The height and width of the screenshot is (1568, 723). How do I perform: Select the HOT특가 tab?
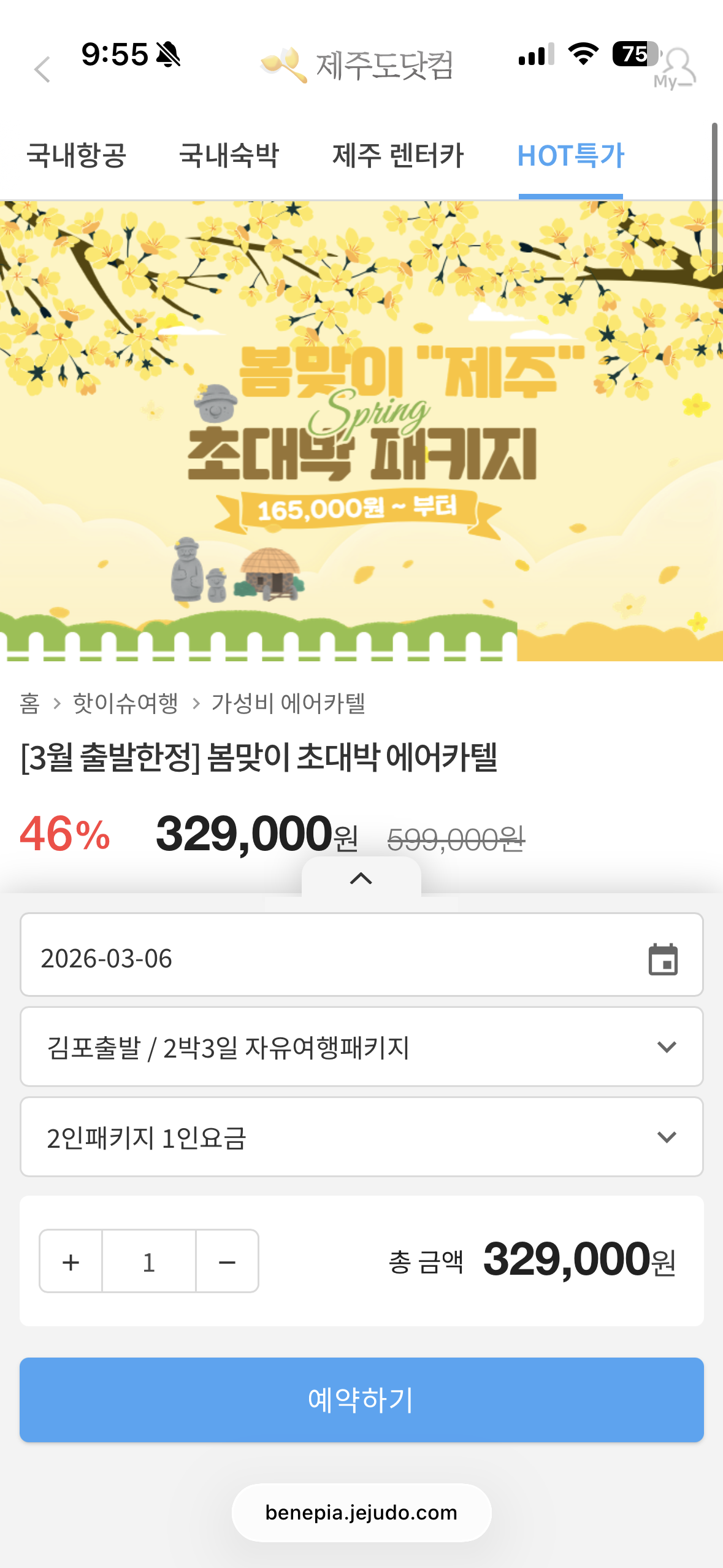[570, 155]
